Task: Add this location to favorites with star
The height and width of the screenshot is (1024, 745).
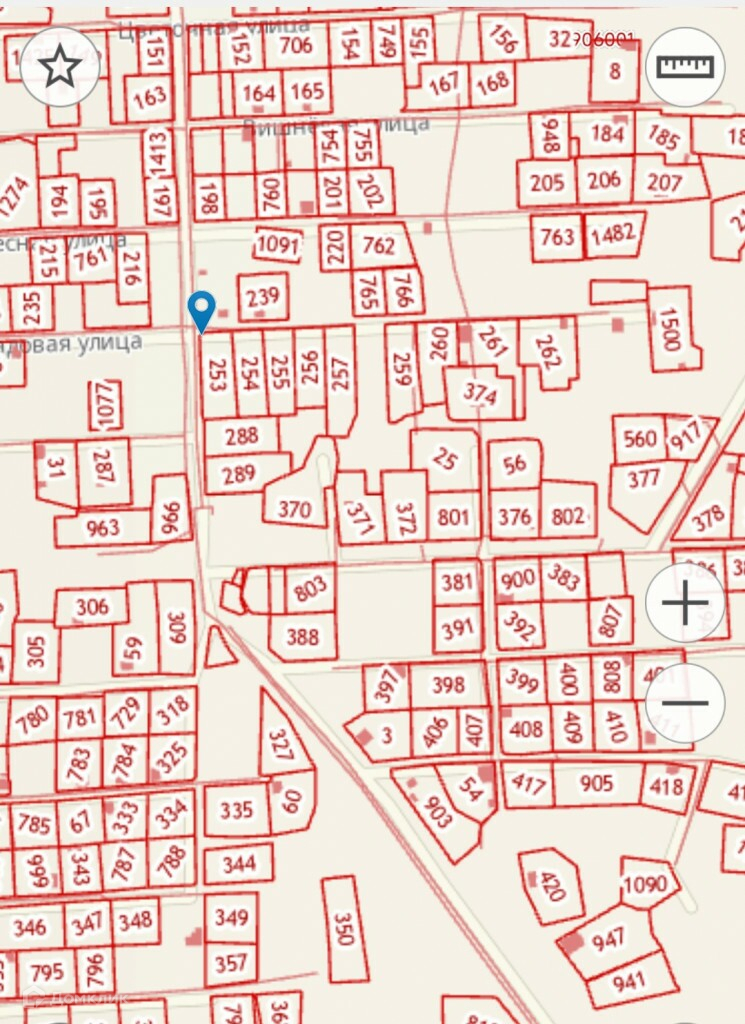Action: pyautogui.click(x=60, y=67)
